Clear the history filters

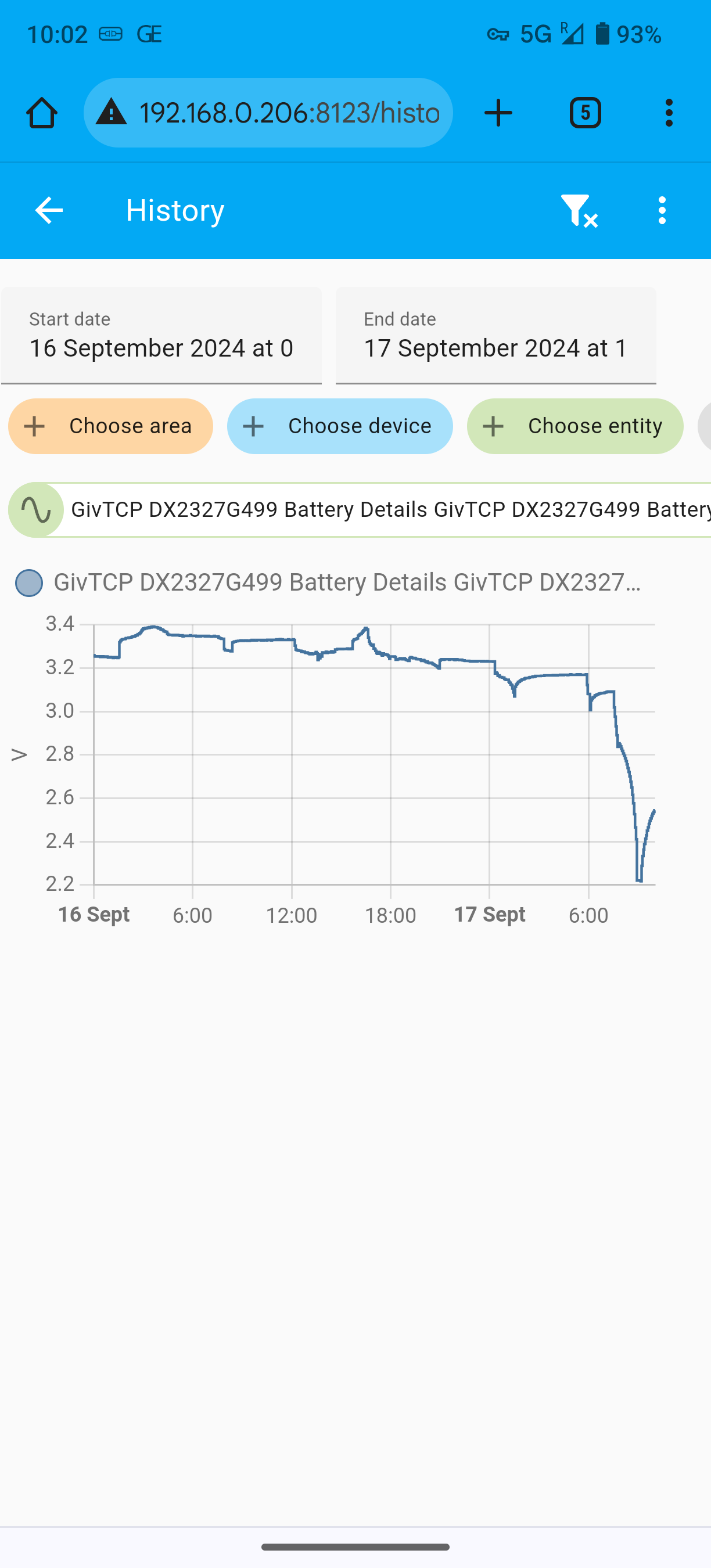pyautogui.click(x=579, y=211)
